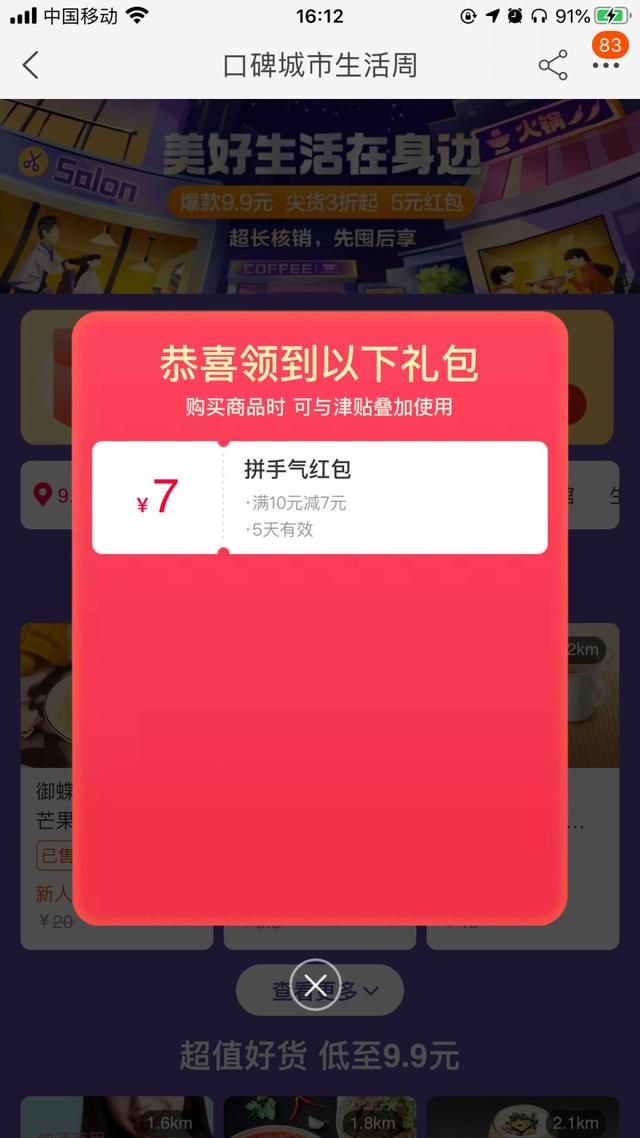
Task: Close the gift pack popup
Action: click(x=315, y=985)
